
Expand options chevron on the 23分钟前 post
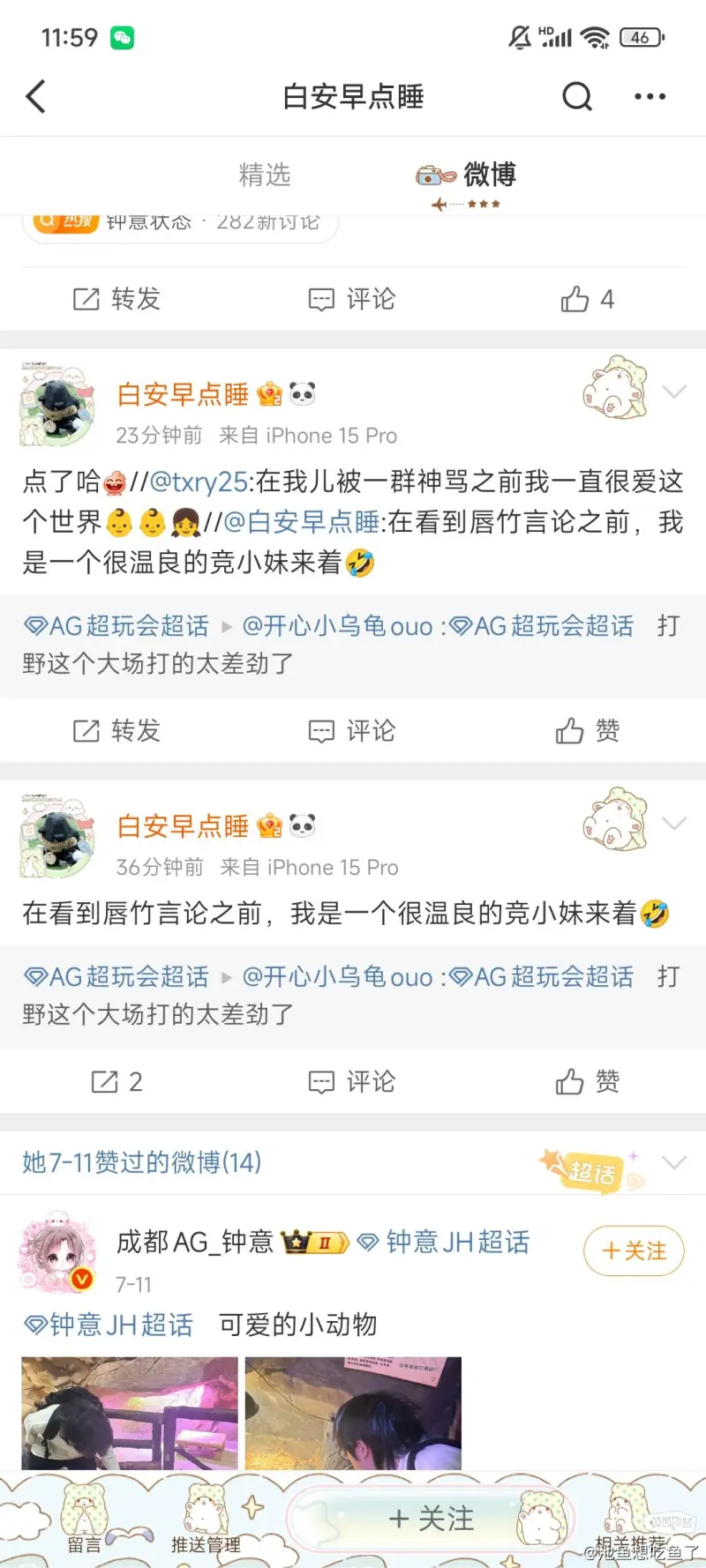pyautogui.click(x=674, y=392)
